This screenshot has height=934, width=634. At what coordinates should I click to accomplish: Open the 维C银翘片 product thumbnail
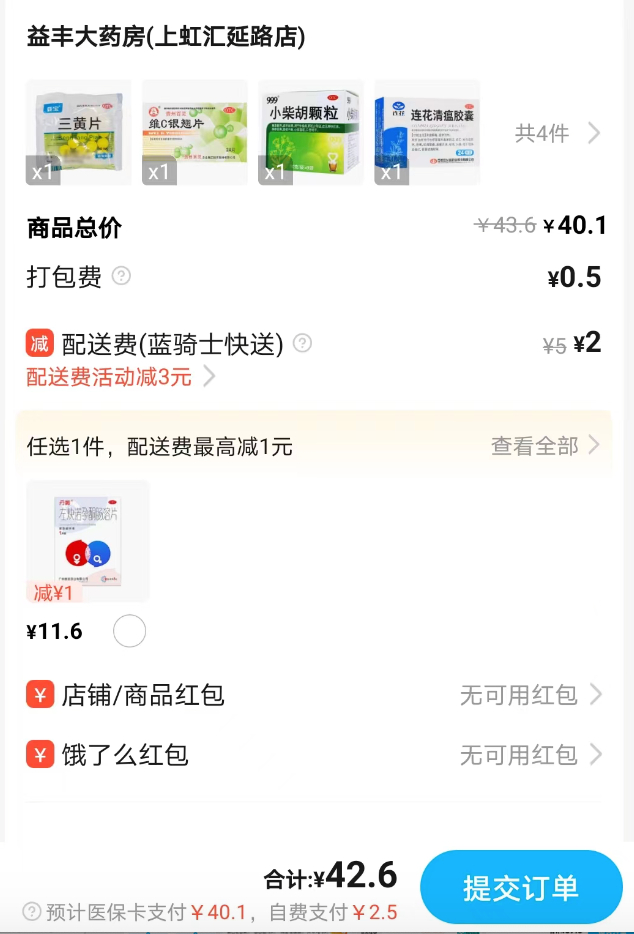coord(195,133)
